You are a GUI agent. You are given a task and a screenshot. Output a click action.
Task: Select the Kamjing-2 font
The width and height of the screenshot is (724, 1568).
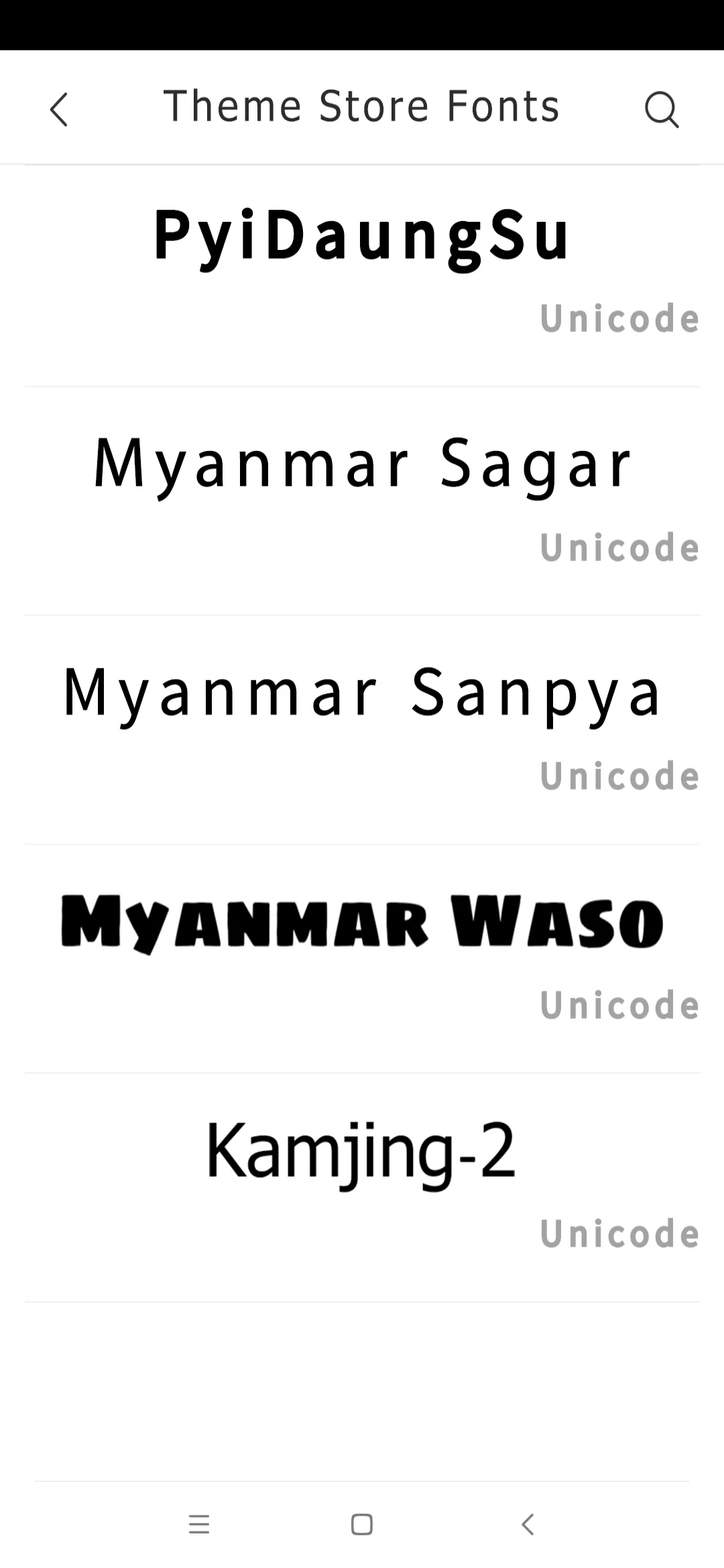click(362, 1187)
